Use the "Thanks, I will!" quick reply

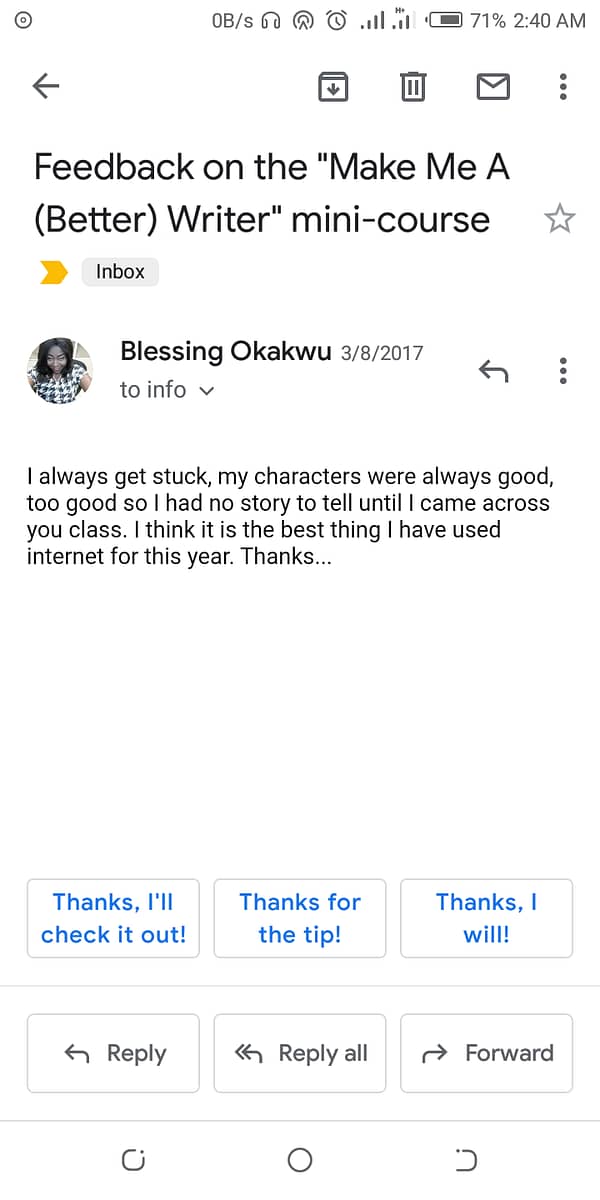tap(486, 918)
